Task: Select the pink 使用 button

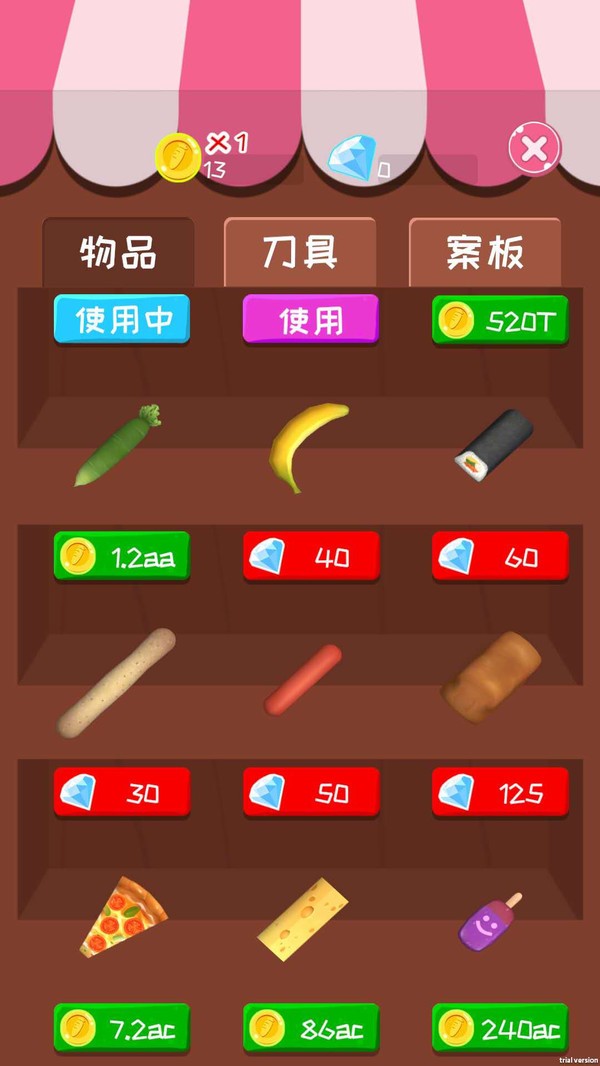Action: (311, 320)
